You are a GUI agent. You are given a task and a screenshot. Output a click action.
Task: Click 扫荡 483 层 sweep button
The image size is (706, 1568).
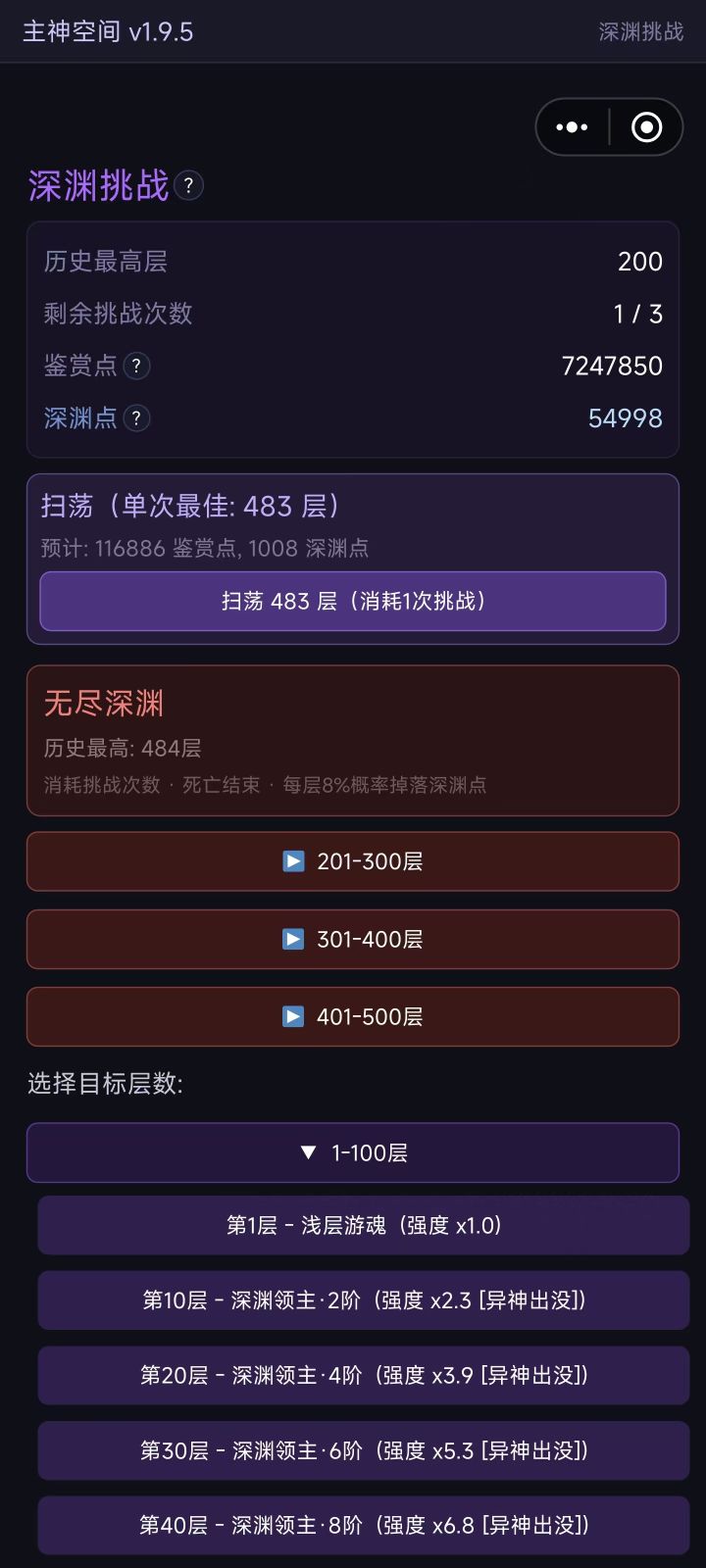coord(353,601)
